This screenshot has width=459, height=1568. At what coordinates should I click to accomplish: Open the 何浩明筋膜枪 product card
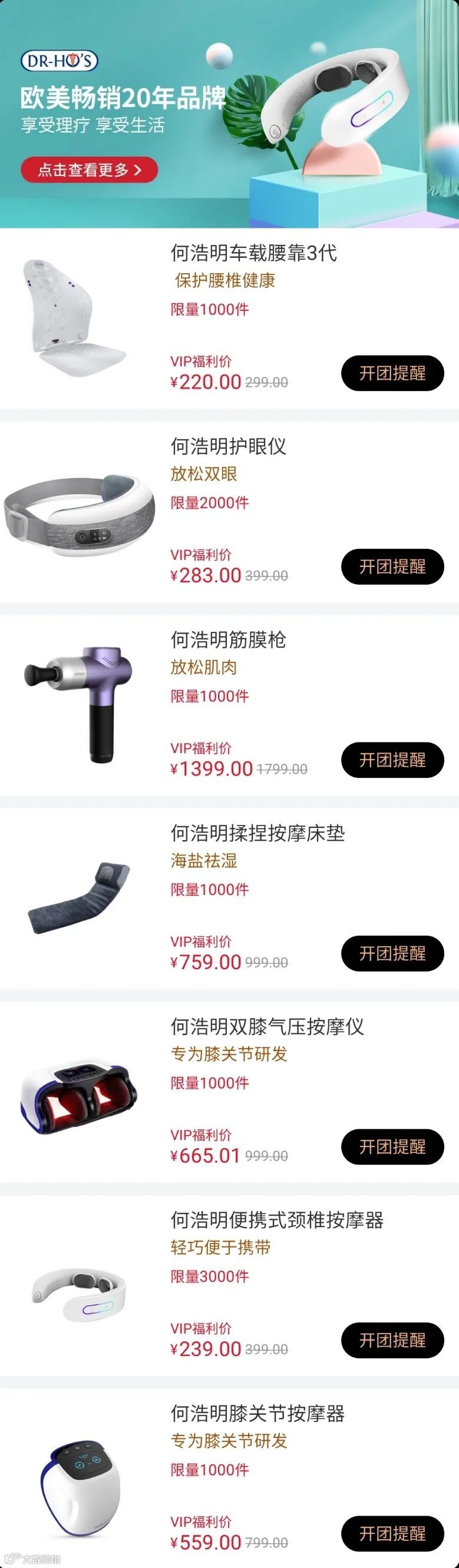pyautogui.click(x=227, y=641)
